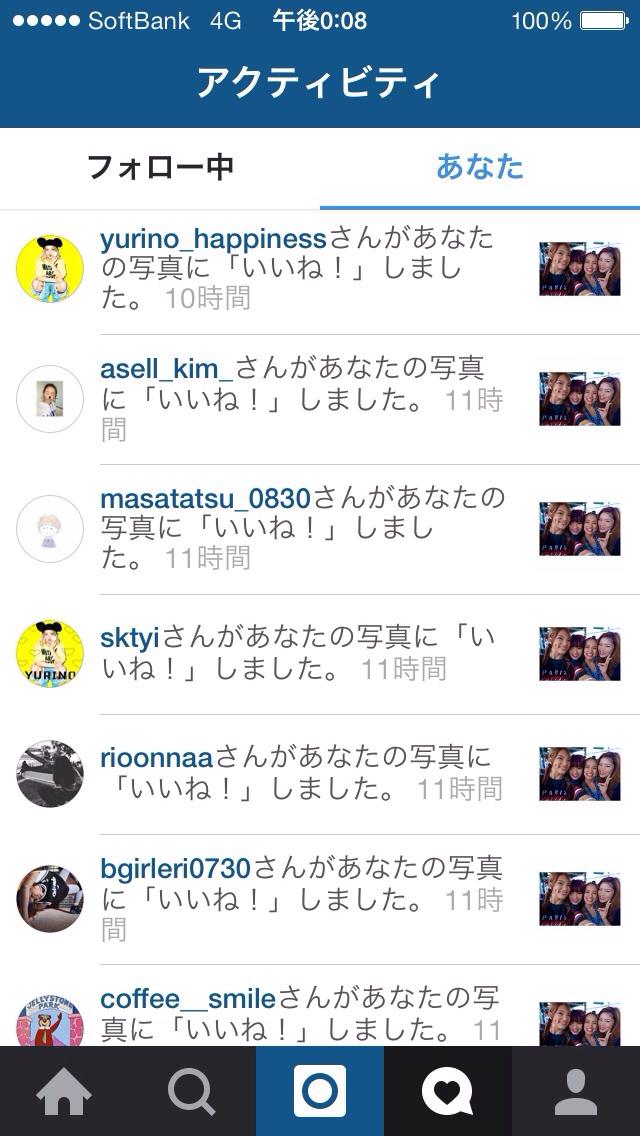View masatatsu_0830's profile
Image resolution: width=640 pixels, height=1136 pixels.
tap(206, 498)
